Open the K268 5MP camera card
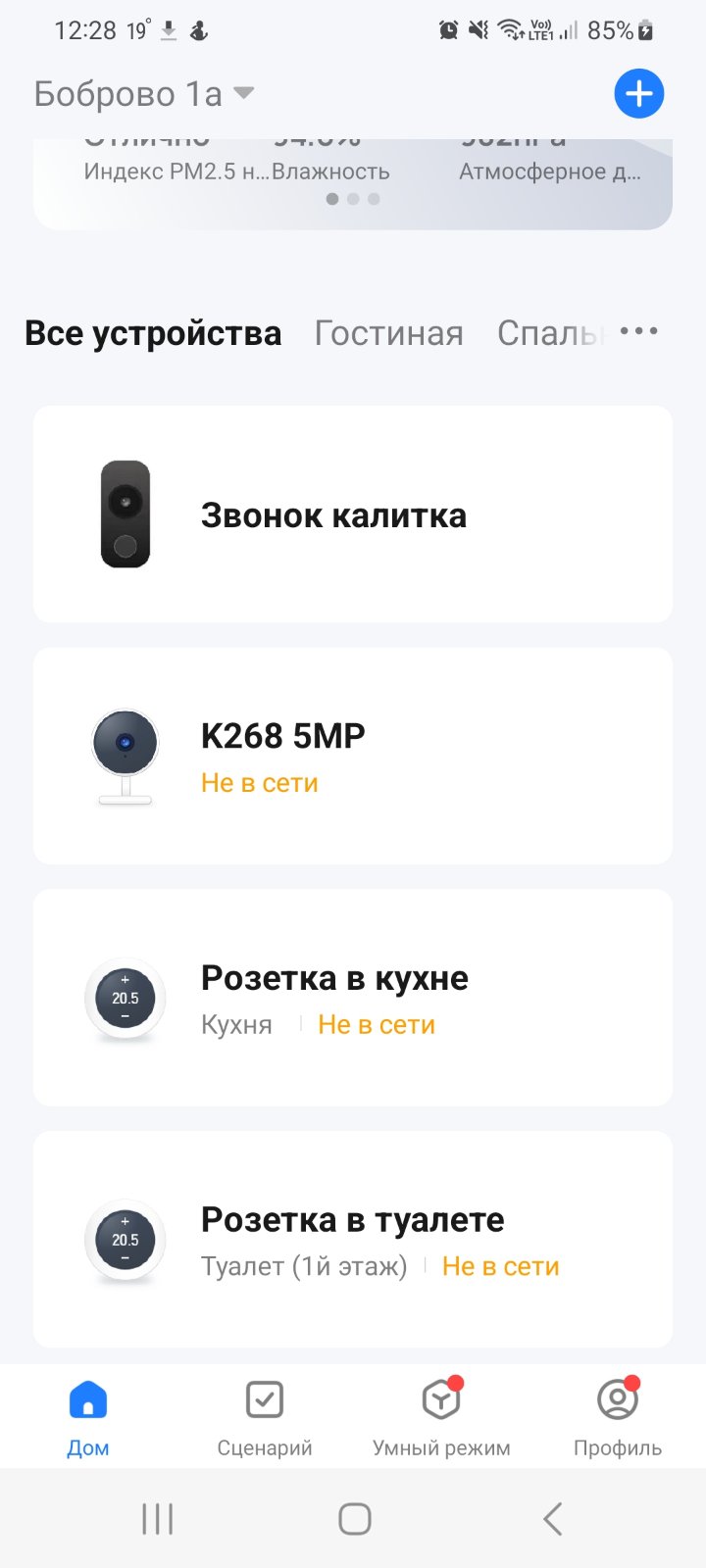This screenshot has height=1568, width=706. coord(353,756)
